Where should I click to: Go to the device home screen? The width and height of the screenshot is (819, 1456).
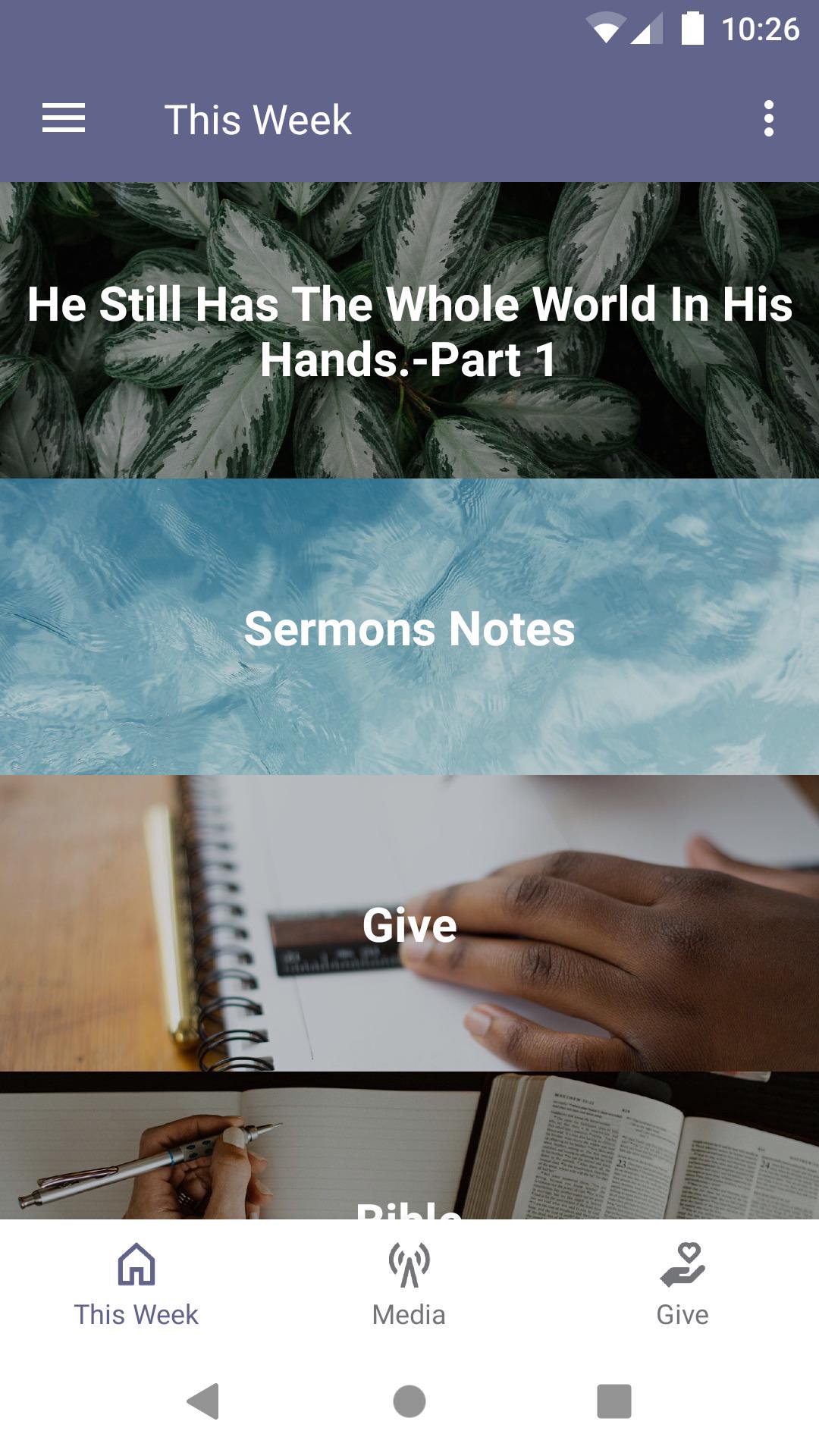[x=409, y=1401]
